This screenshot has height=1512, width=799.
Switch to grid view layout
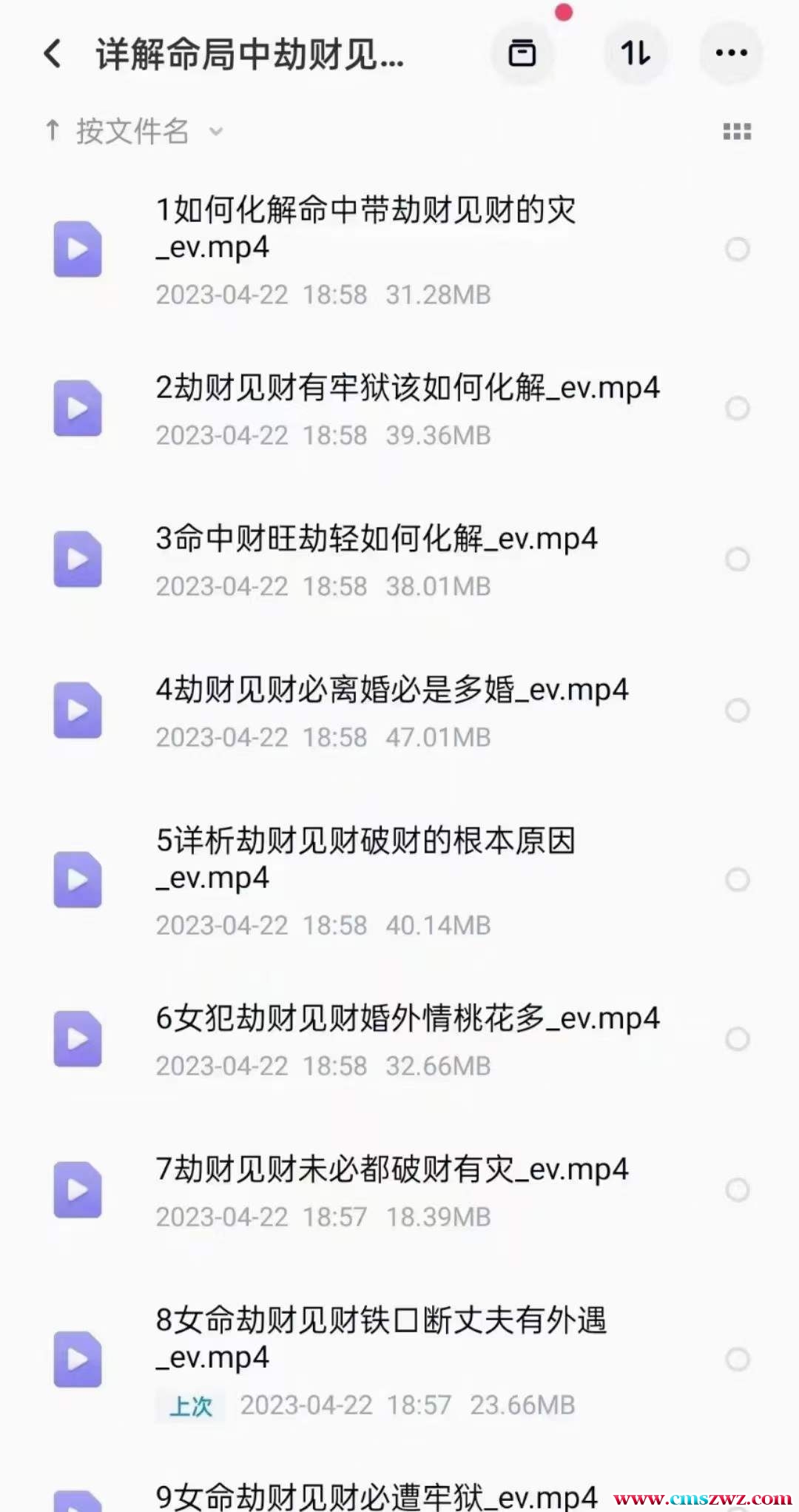tap(736, 132)
